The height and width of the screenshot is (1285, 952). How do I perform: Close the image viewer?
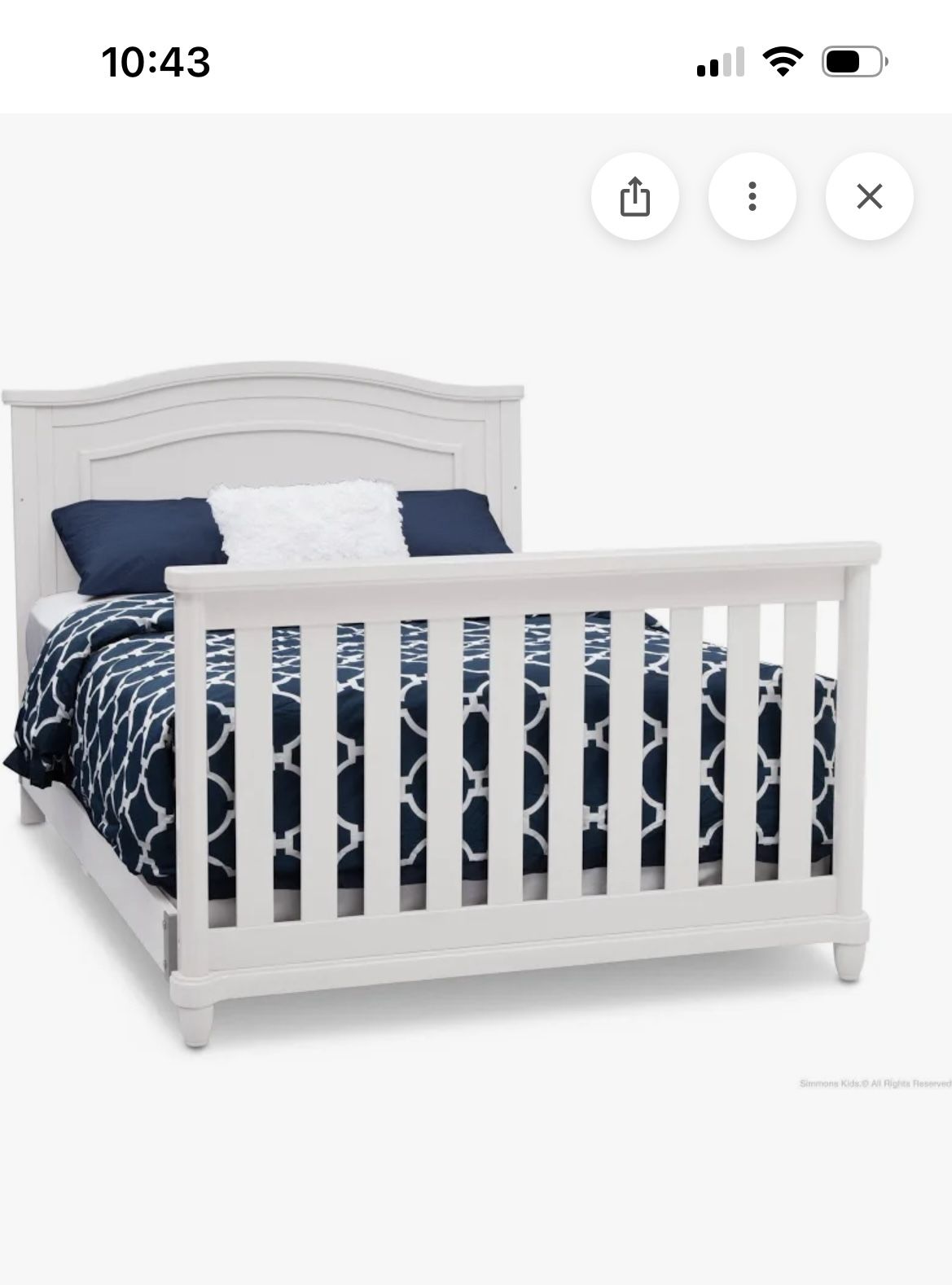pyautogui.click(x=869, y=196)
